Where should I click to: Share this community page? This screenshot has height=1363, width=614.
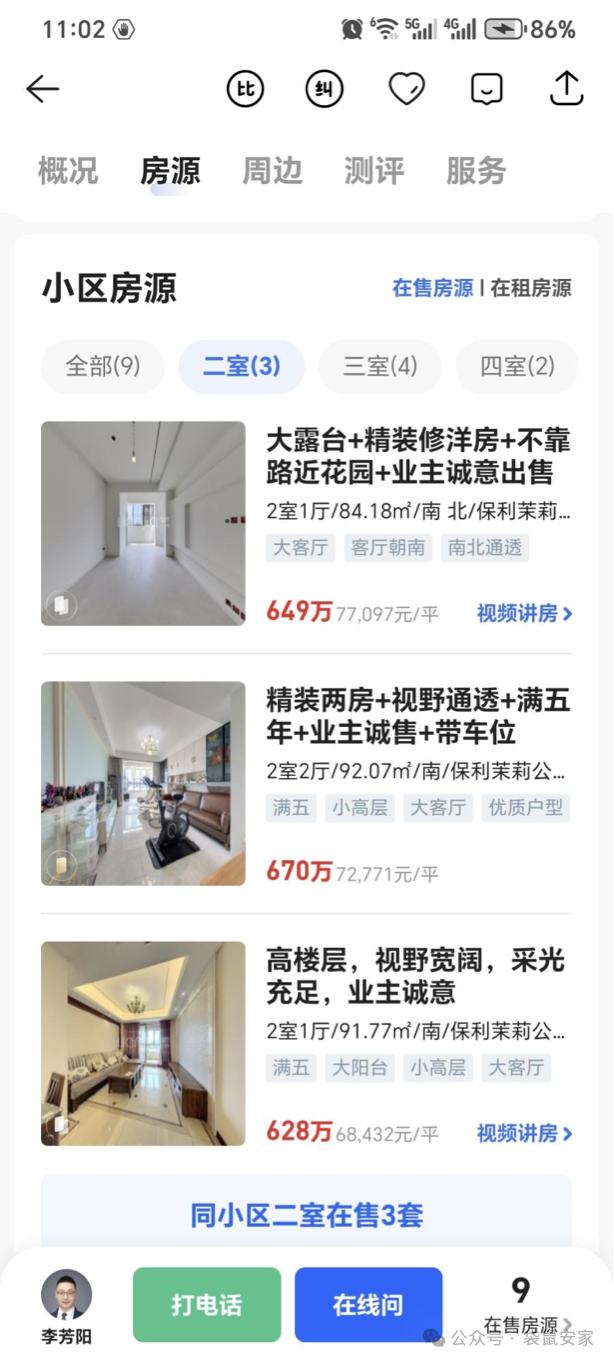tap(567, 89)
